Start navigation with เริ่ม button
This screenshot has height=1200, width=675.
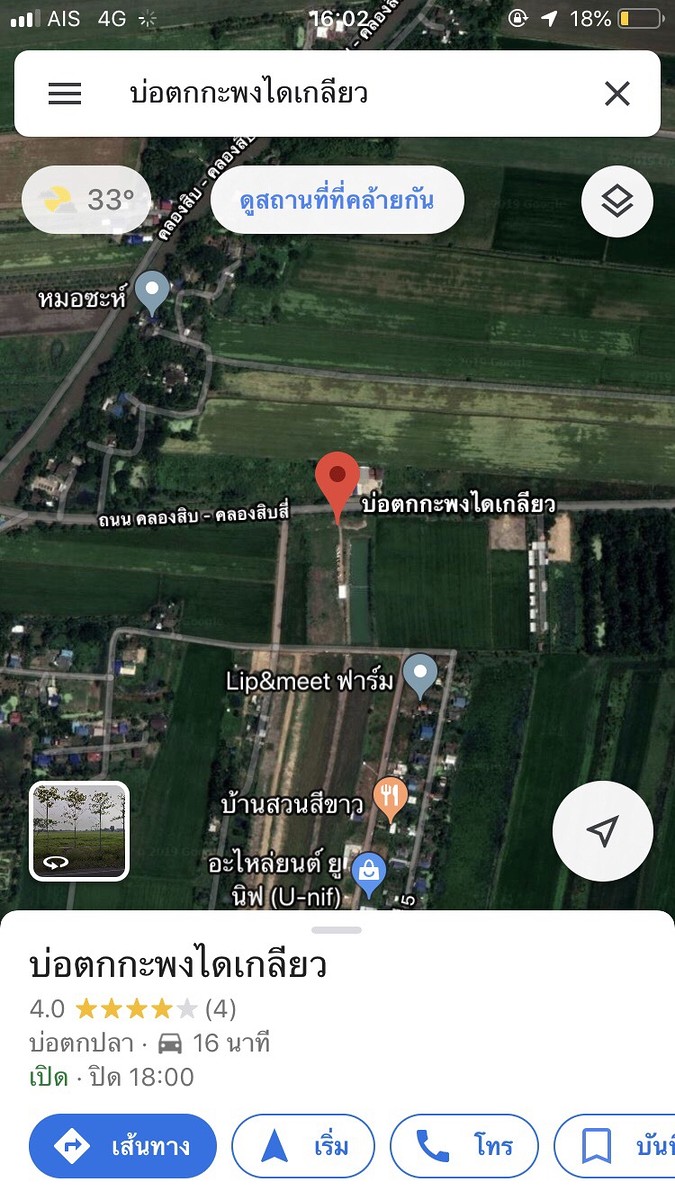[x=303, y=1146]
